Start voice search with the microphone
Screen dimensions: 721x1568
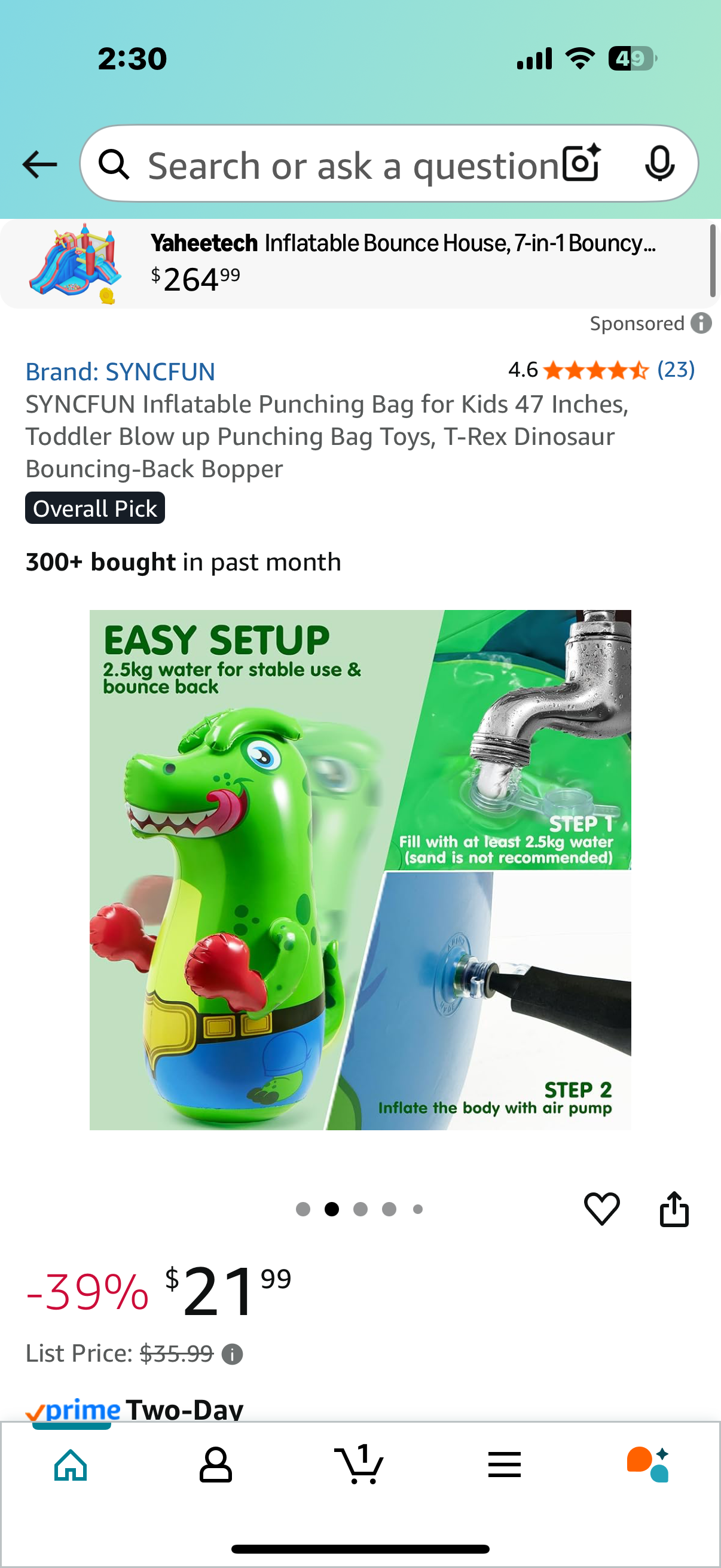(x=659, y=164)
